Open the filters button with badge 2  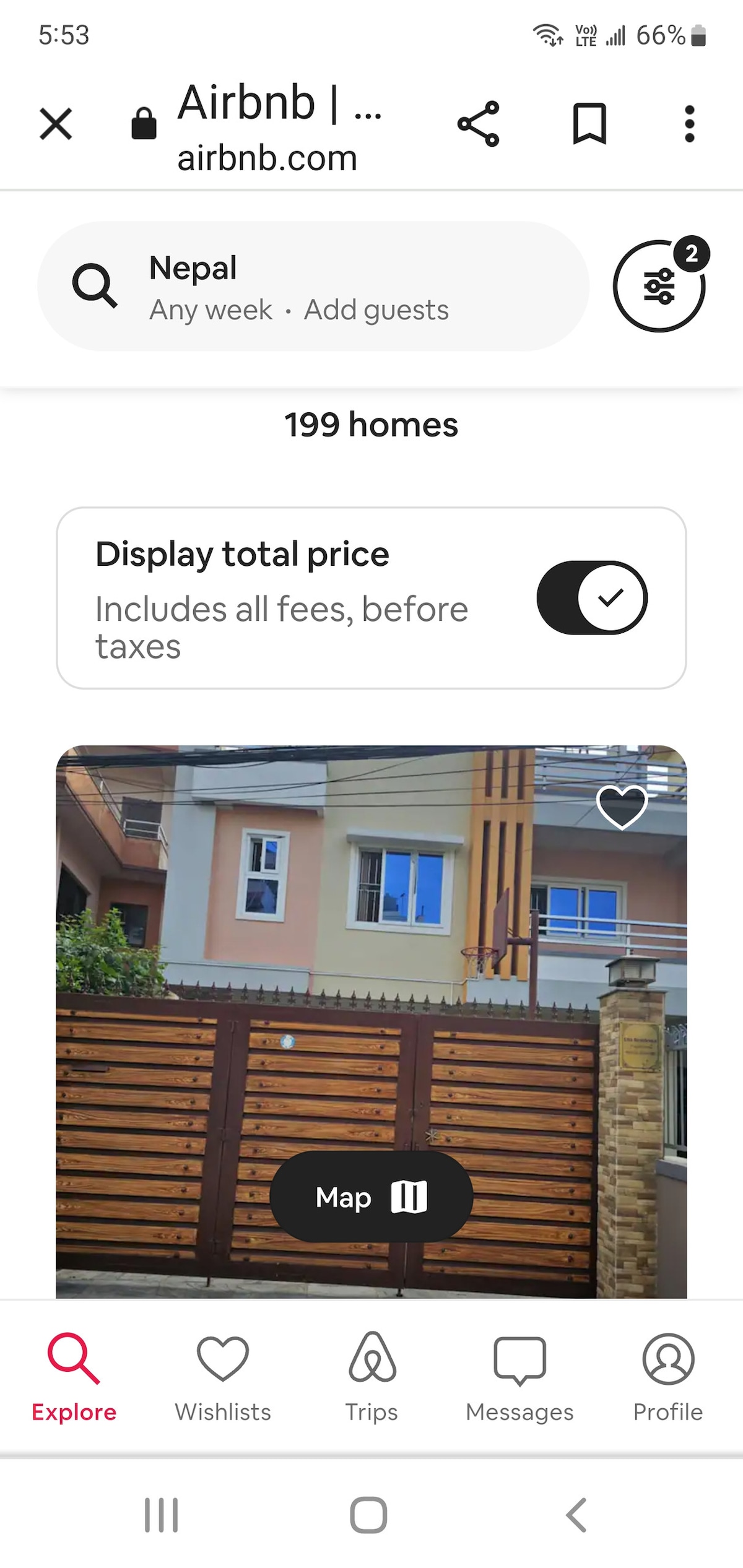point(659,287)
